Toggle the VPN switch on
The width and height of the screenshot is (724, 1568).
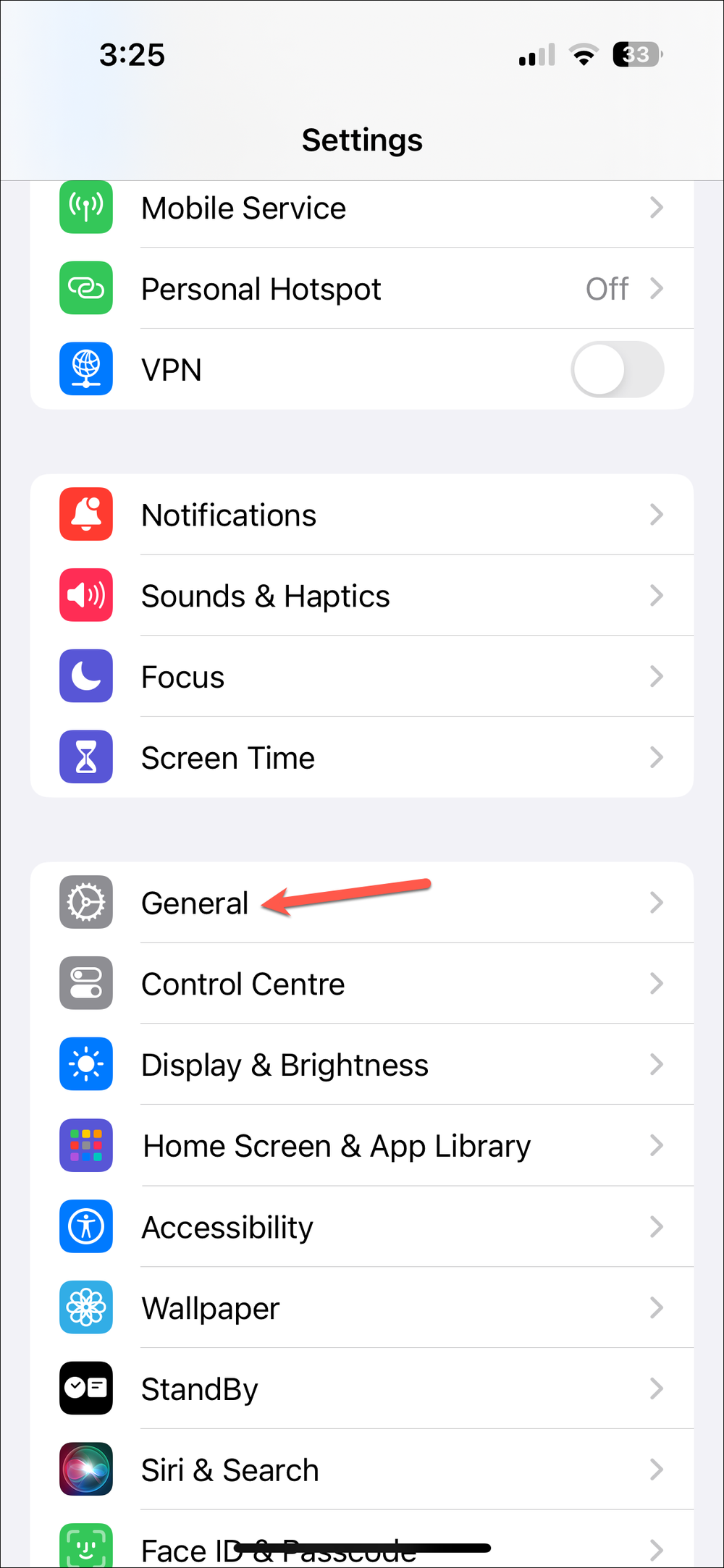pos(617,369)
